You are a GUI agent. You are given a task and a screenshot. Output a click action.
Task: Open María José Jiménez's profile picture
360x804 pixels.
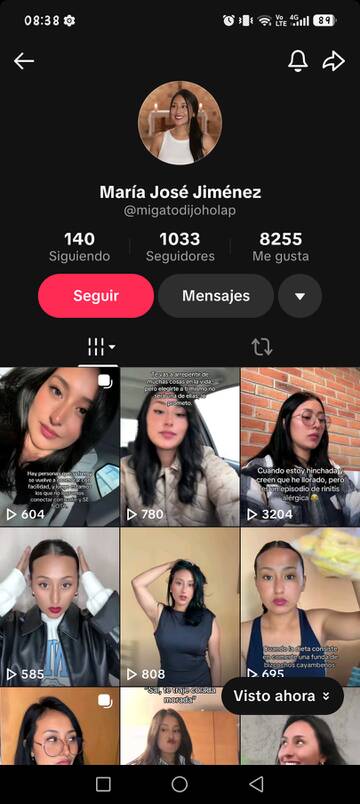(x=179, y=123)
